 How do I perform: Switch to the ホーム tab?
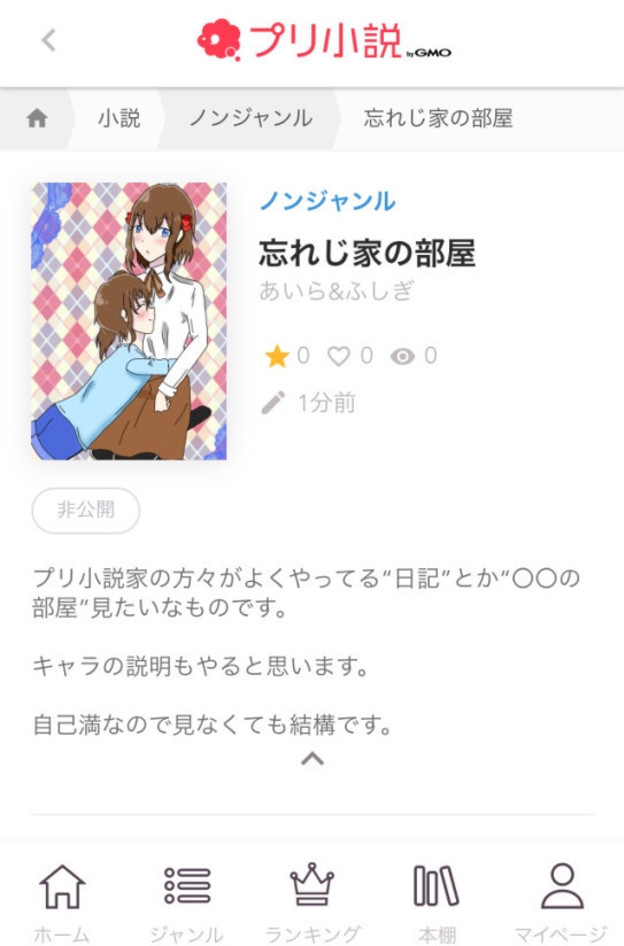click(61, 900)
